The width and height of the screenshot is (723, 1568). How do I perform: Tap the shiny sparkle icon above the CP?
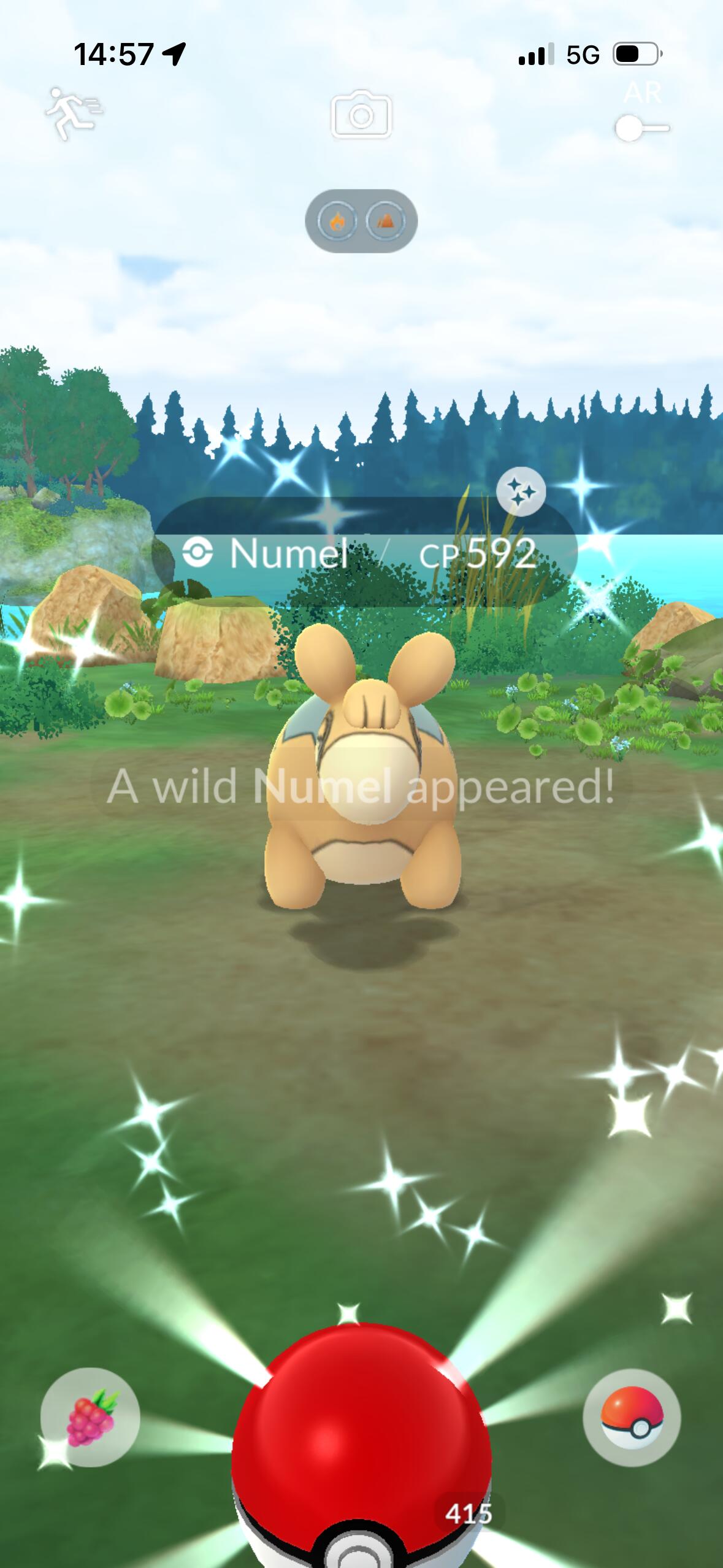tap(521, 492)
